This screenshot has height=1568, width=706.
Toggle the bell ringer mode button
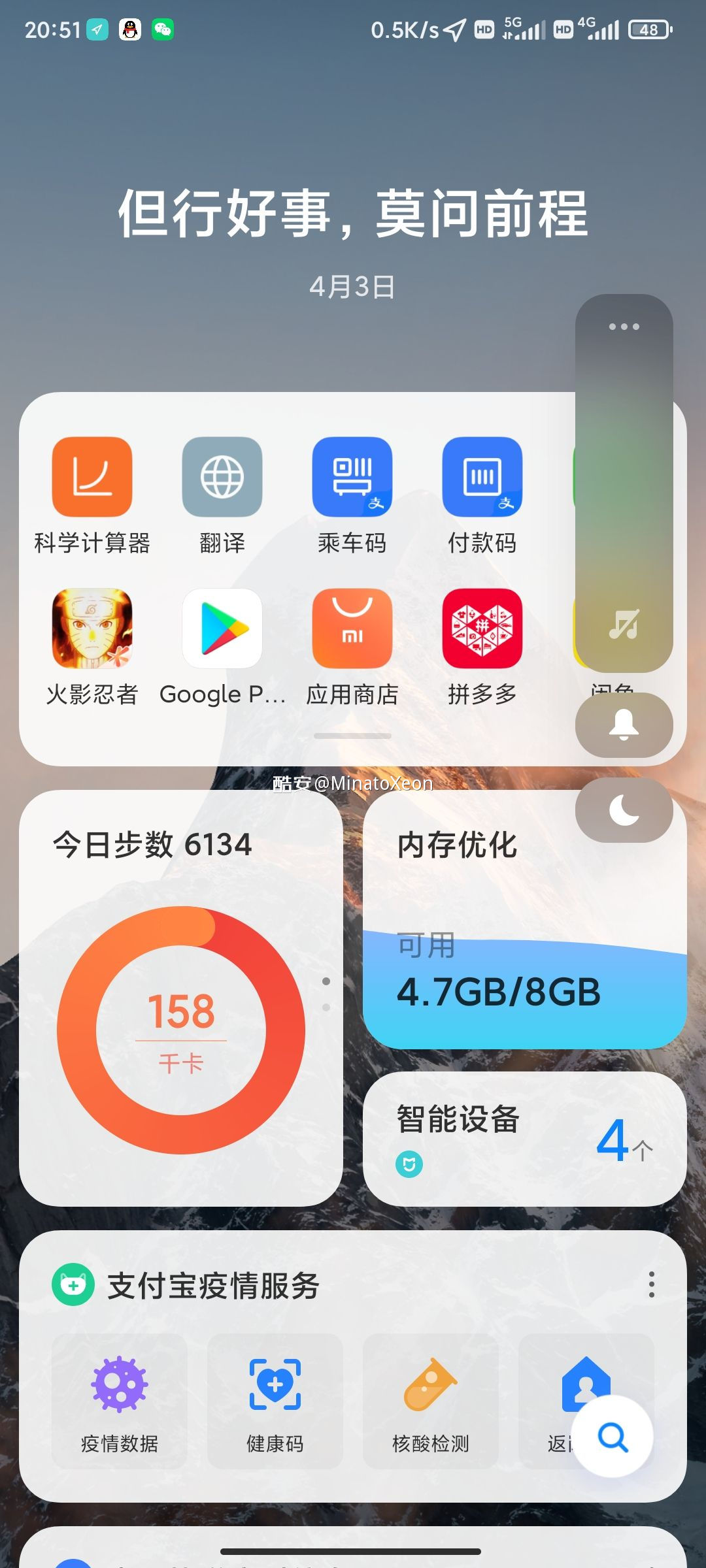[x=624, y=725]
